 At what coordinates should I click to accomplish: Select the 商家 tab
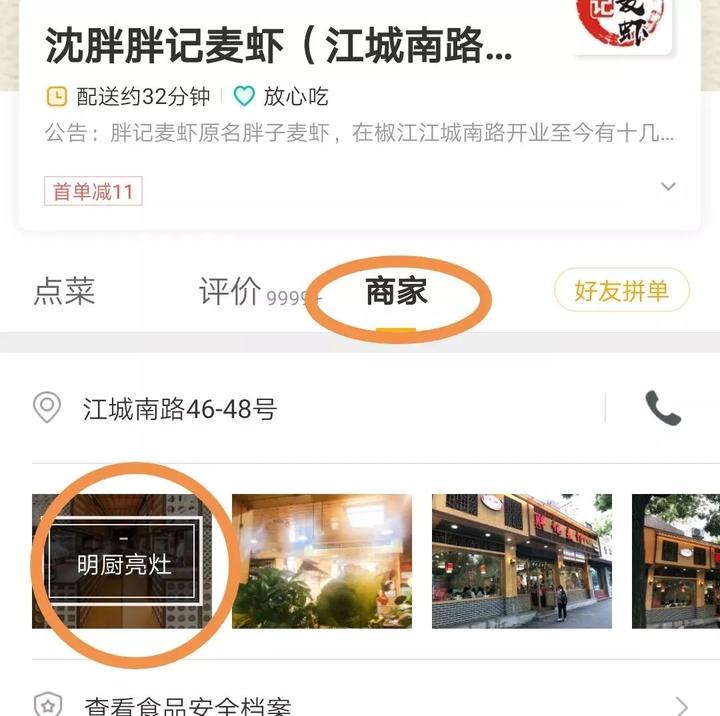[396, 292]
